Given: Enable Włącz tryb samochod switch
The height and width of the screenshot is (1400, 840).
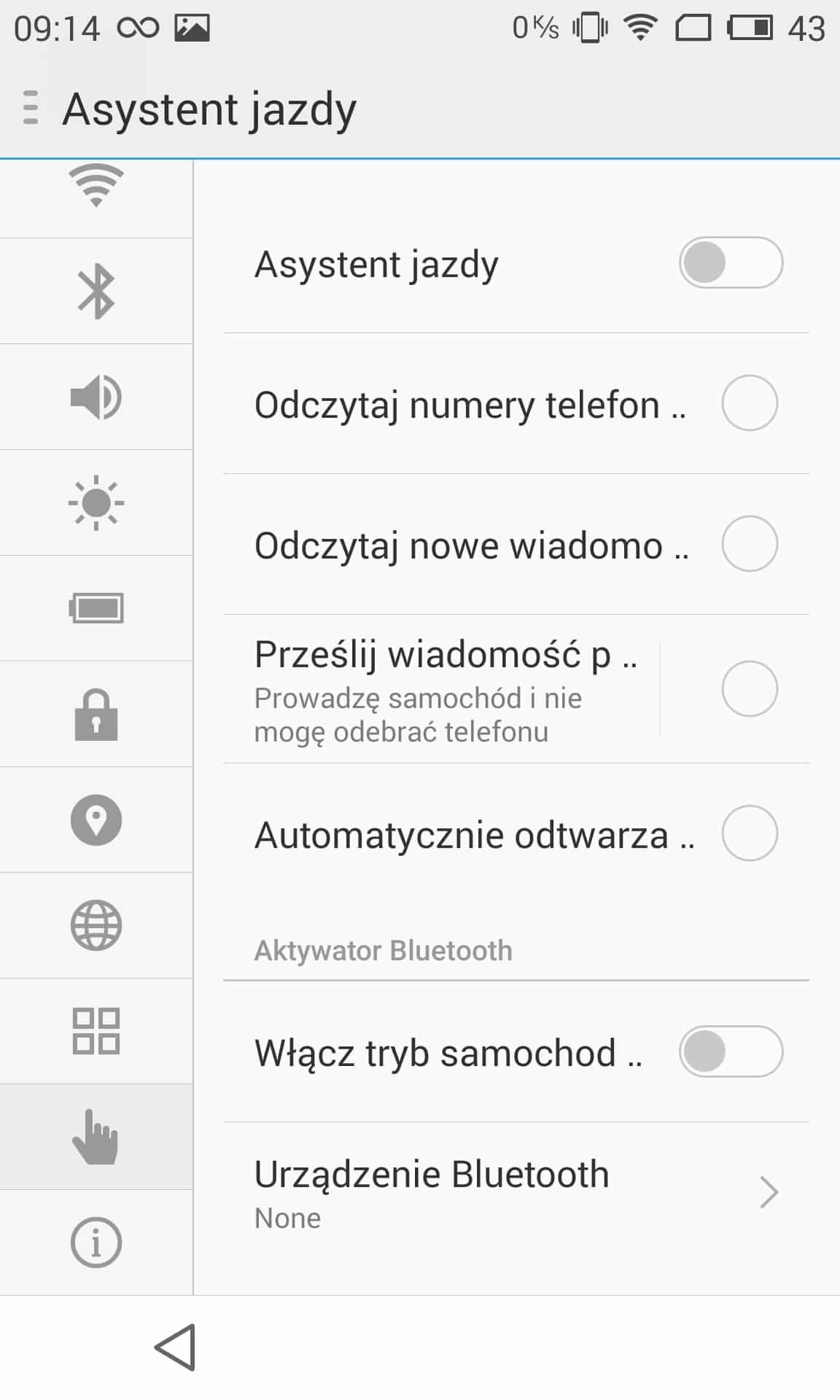Looking at the screenshot, I should (x=731, y=1051).
